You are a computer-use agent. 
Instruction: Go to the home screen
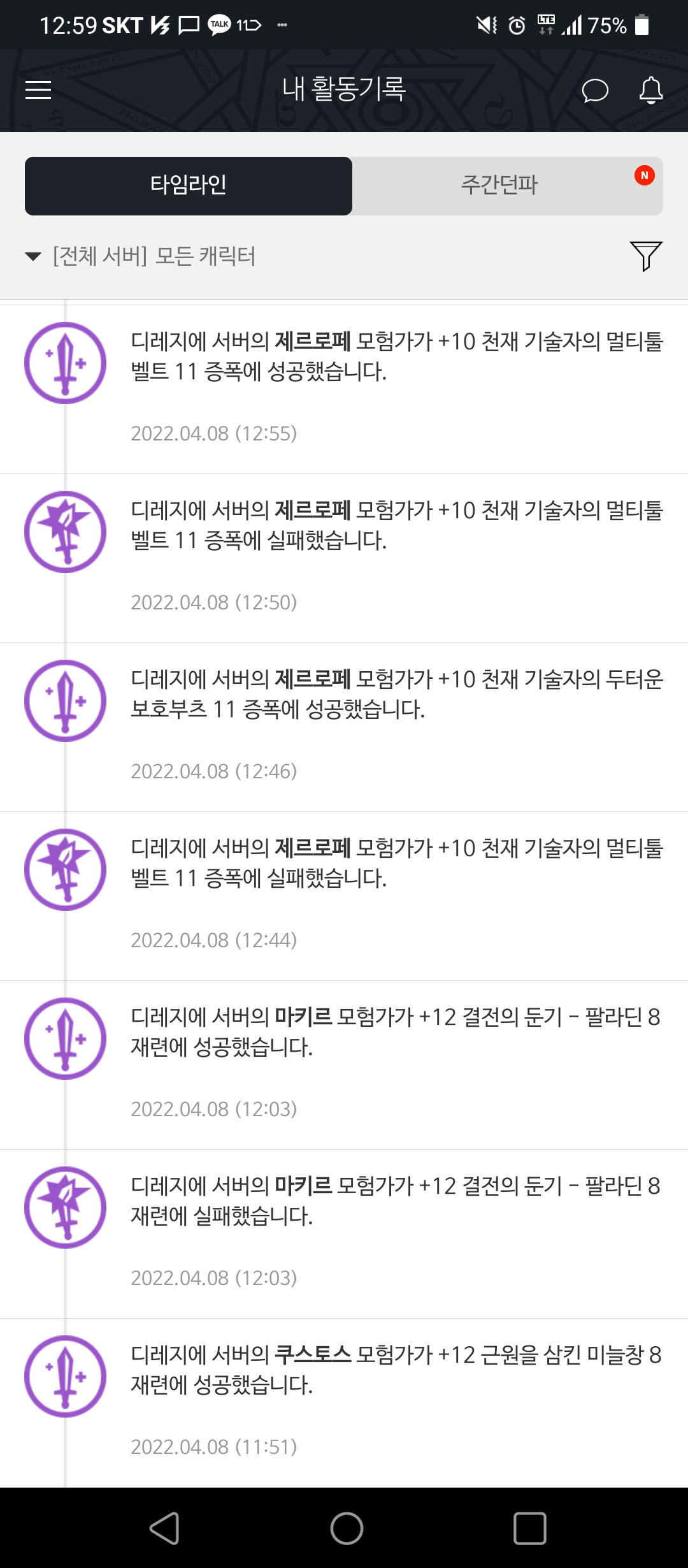coord(347,1528)
